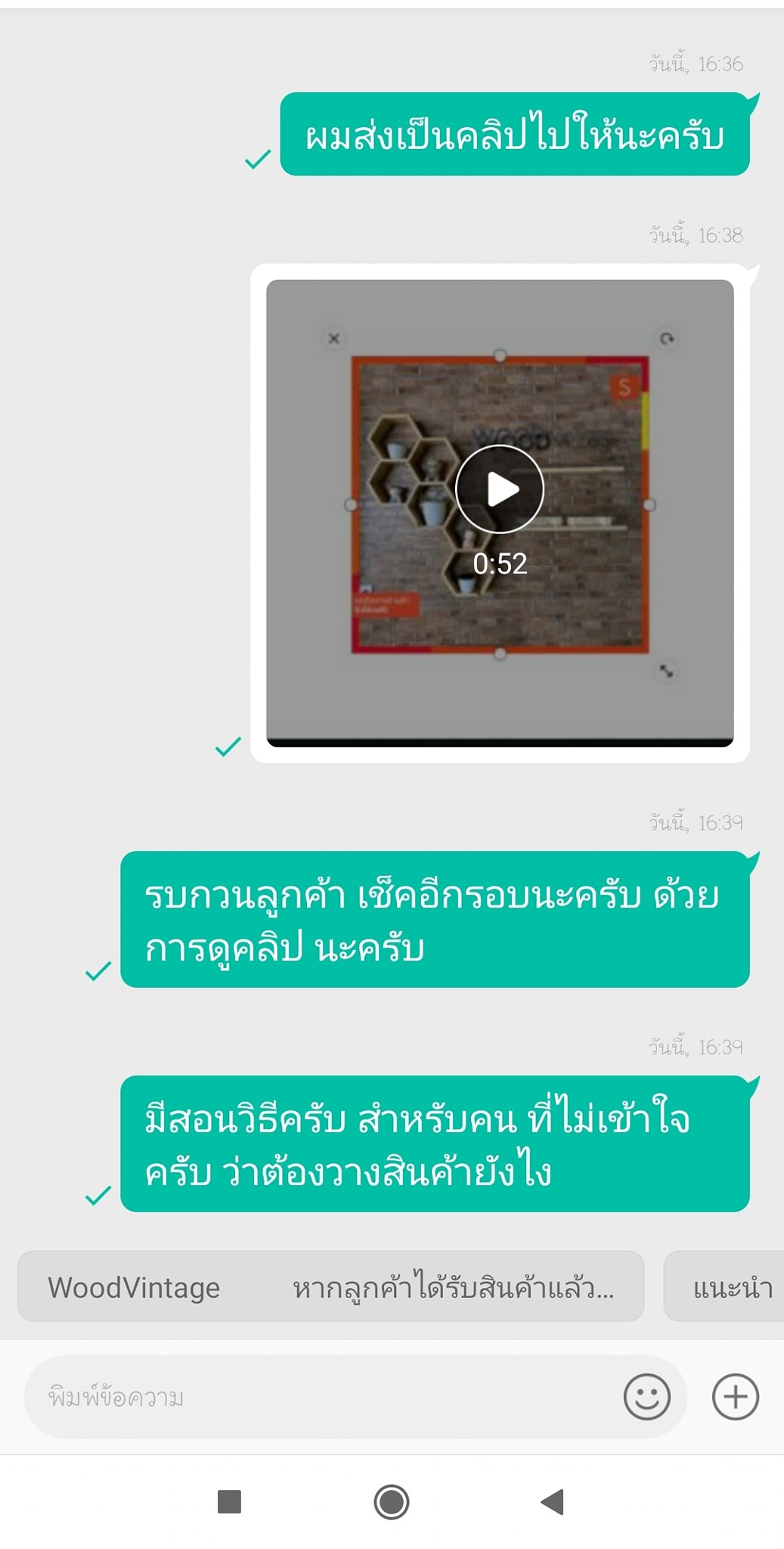Open the emoji picker

646,1397
